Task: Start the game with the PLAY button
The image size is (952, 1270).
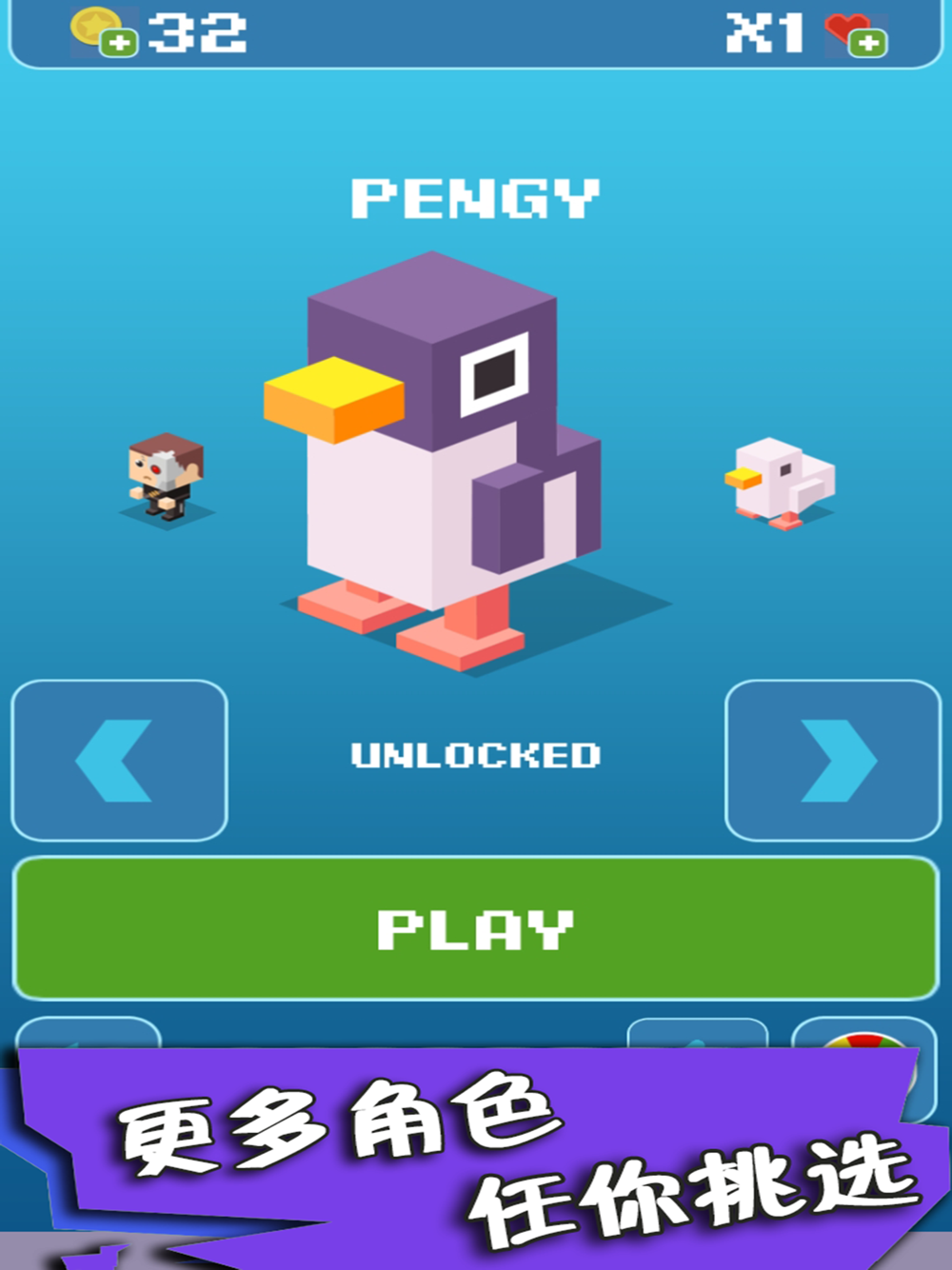Action: tap(476, 928)
